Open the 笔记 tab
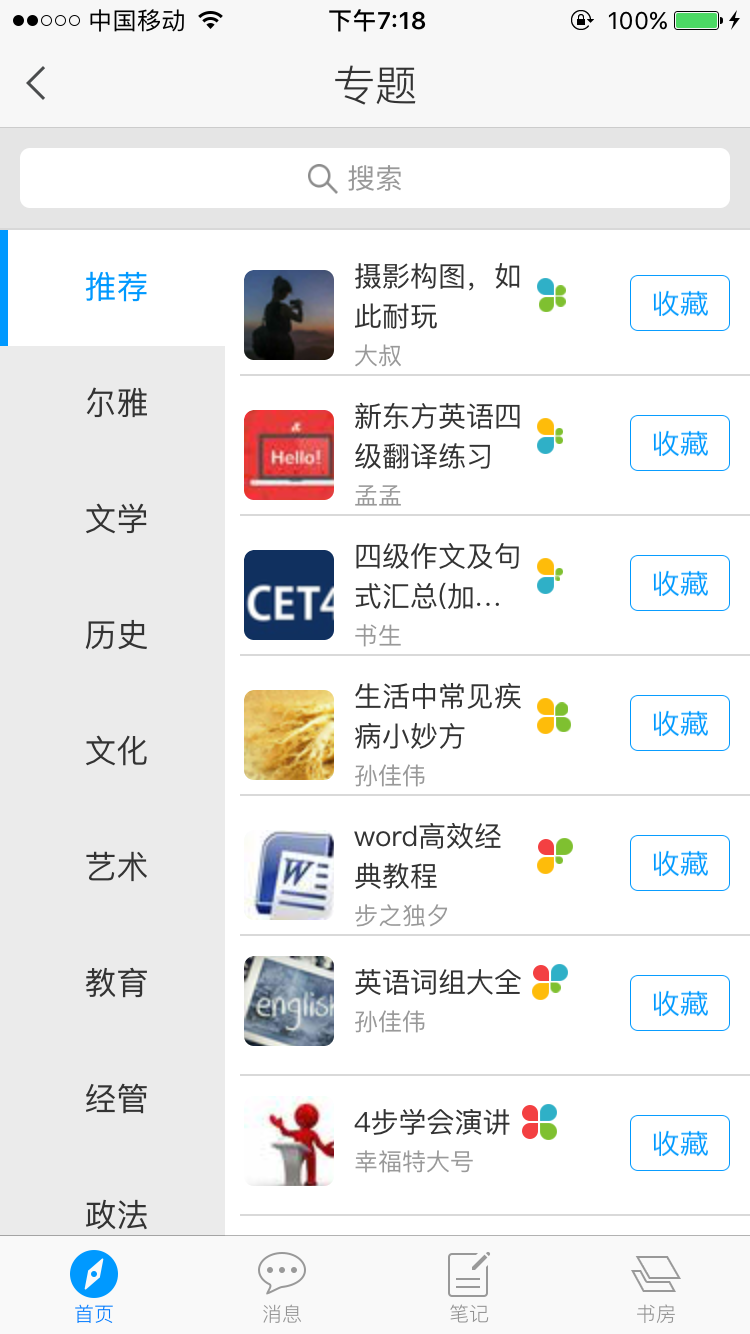This screenshot has width=750, height=1334. [468, 1287]
